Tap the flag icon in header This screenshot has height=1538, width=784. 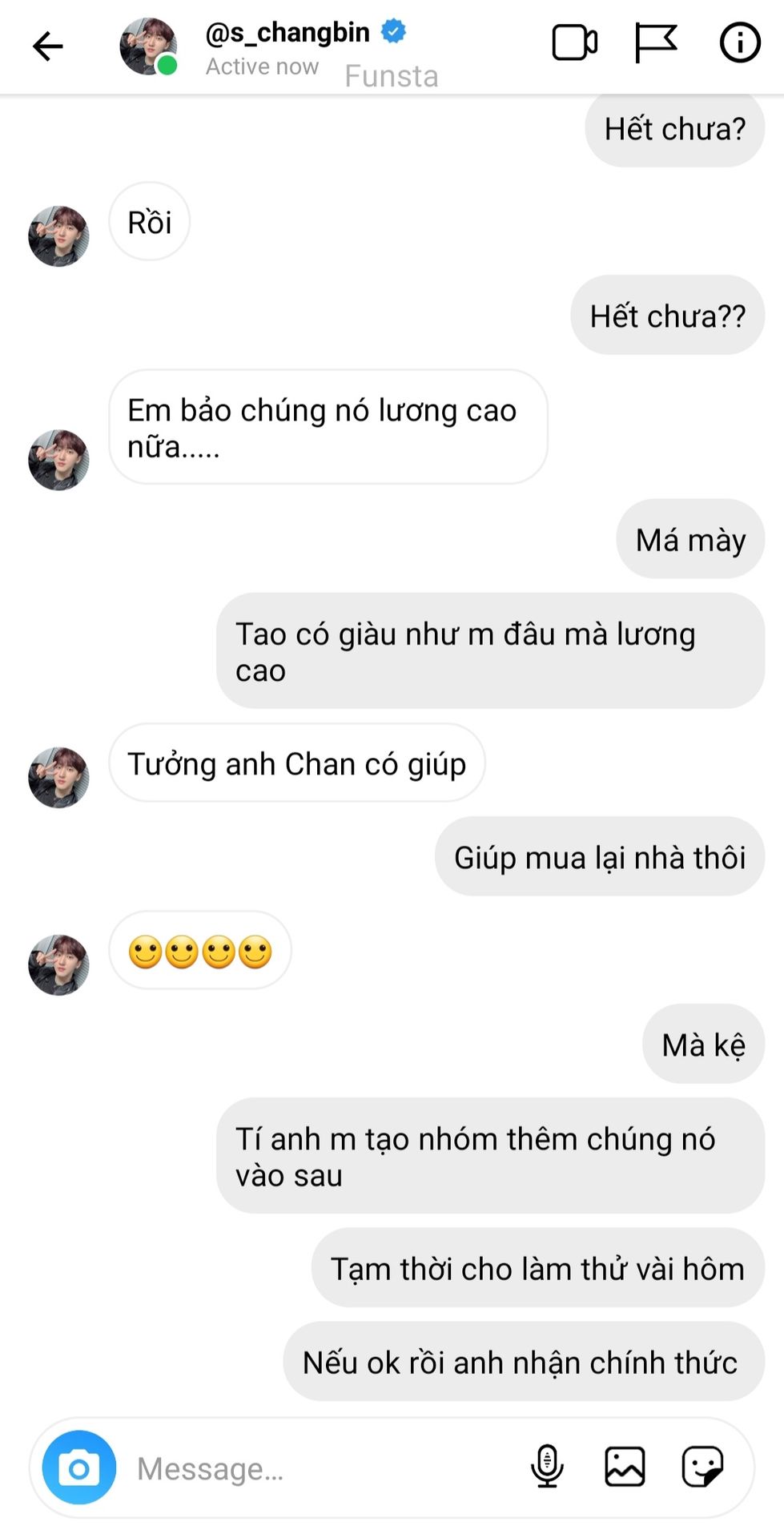[x=656, y=43]
